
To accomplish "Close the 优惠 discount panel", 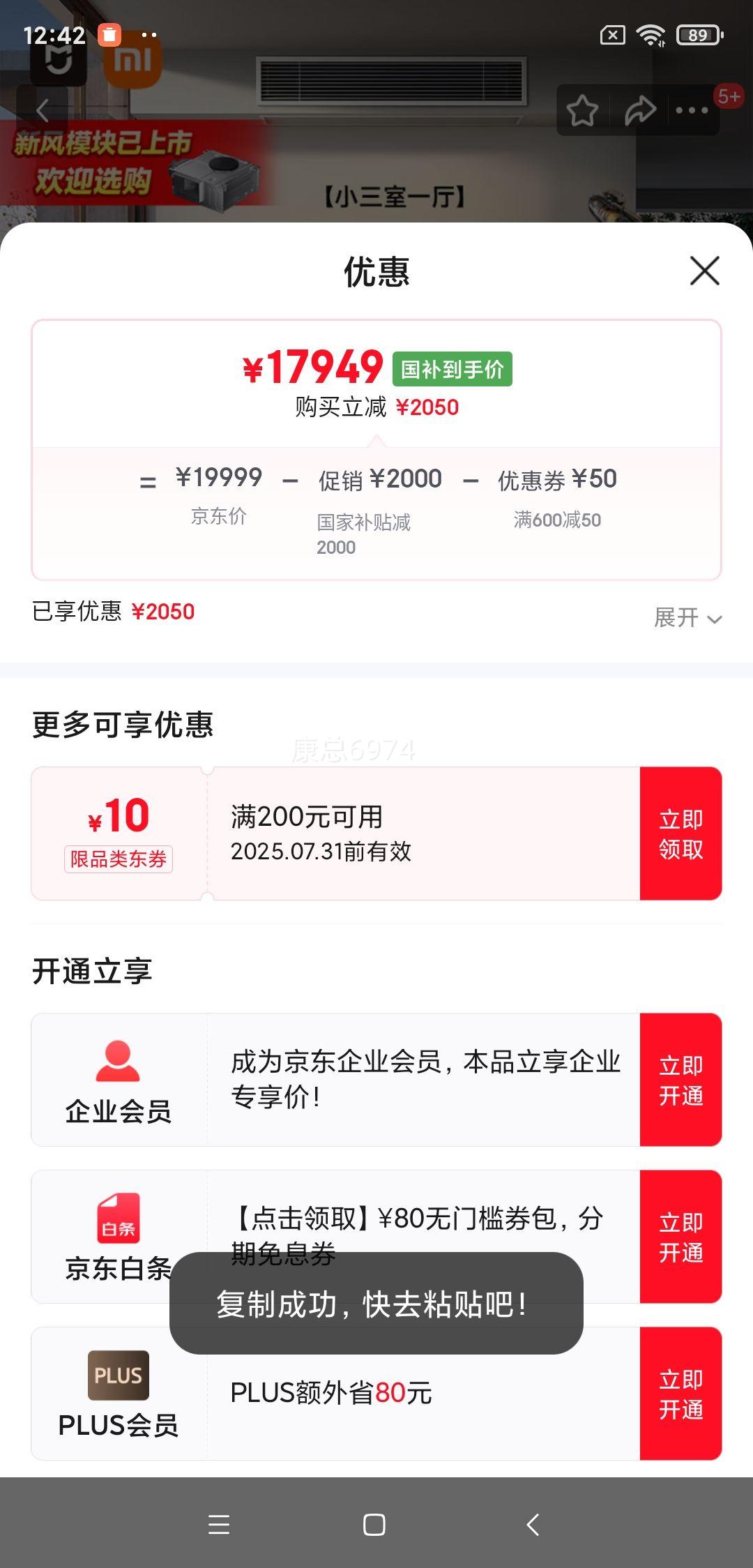I will click(704, 271).
